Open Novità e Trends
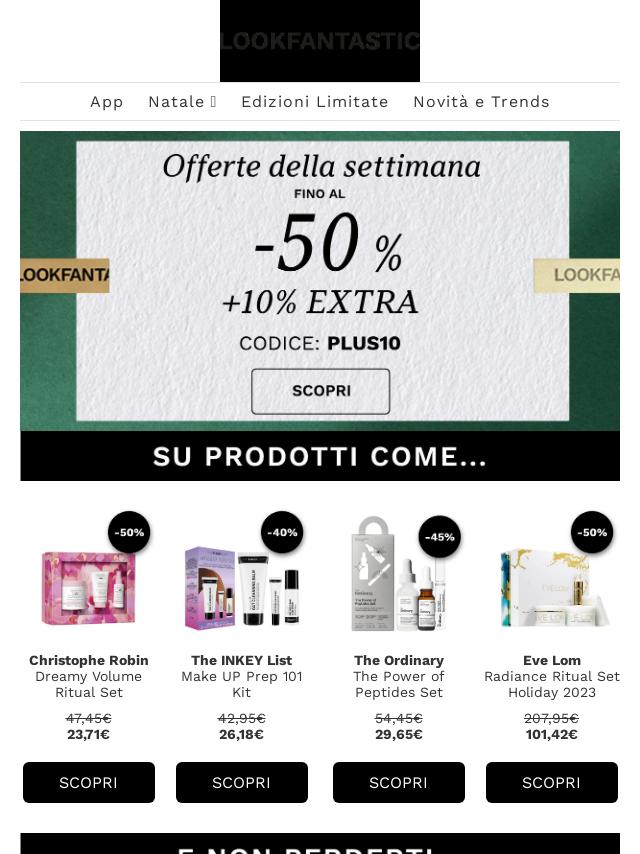This screenshot has width=640, height=854. coord(481,102)
